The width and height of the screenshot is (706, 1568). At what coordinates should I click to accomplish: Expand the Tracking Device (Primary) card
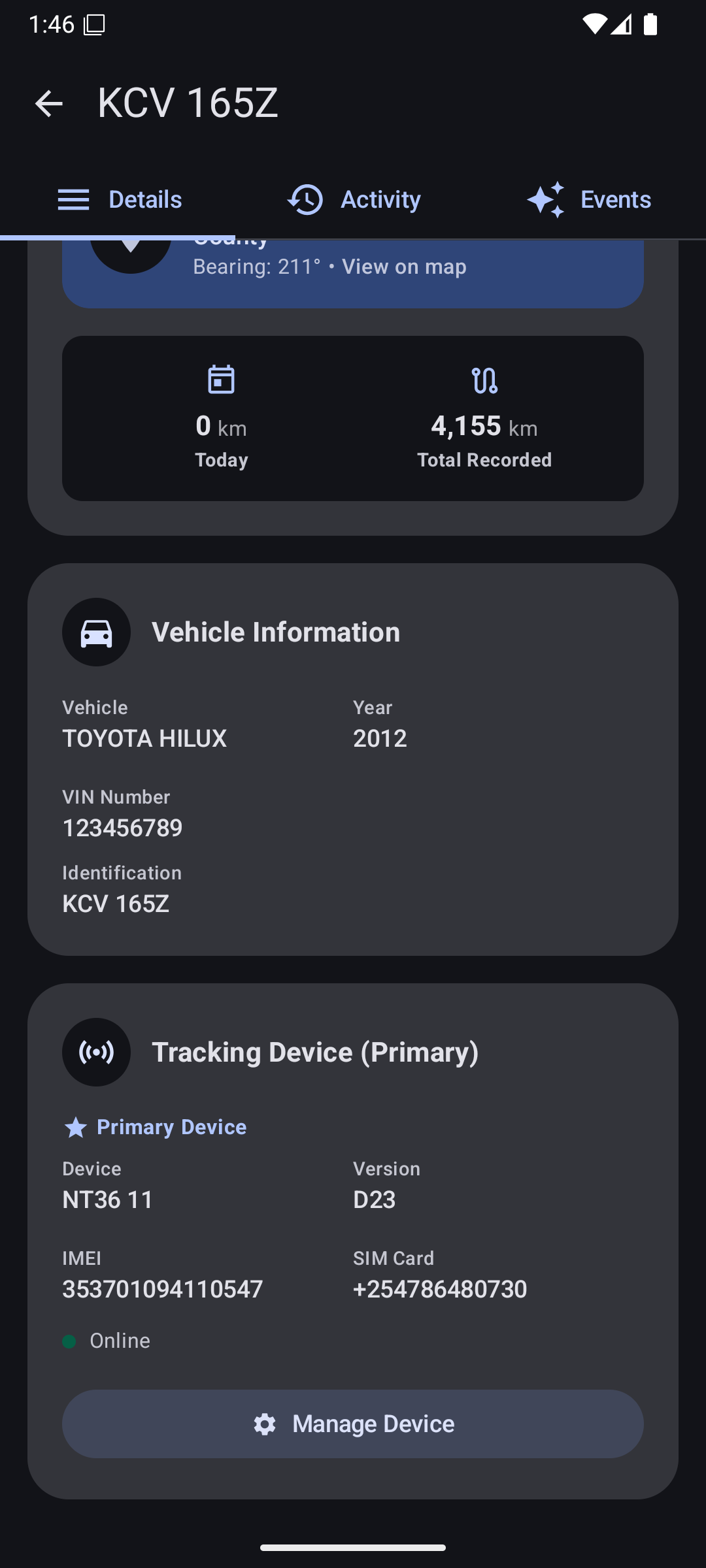pos(353,1052)
